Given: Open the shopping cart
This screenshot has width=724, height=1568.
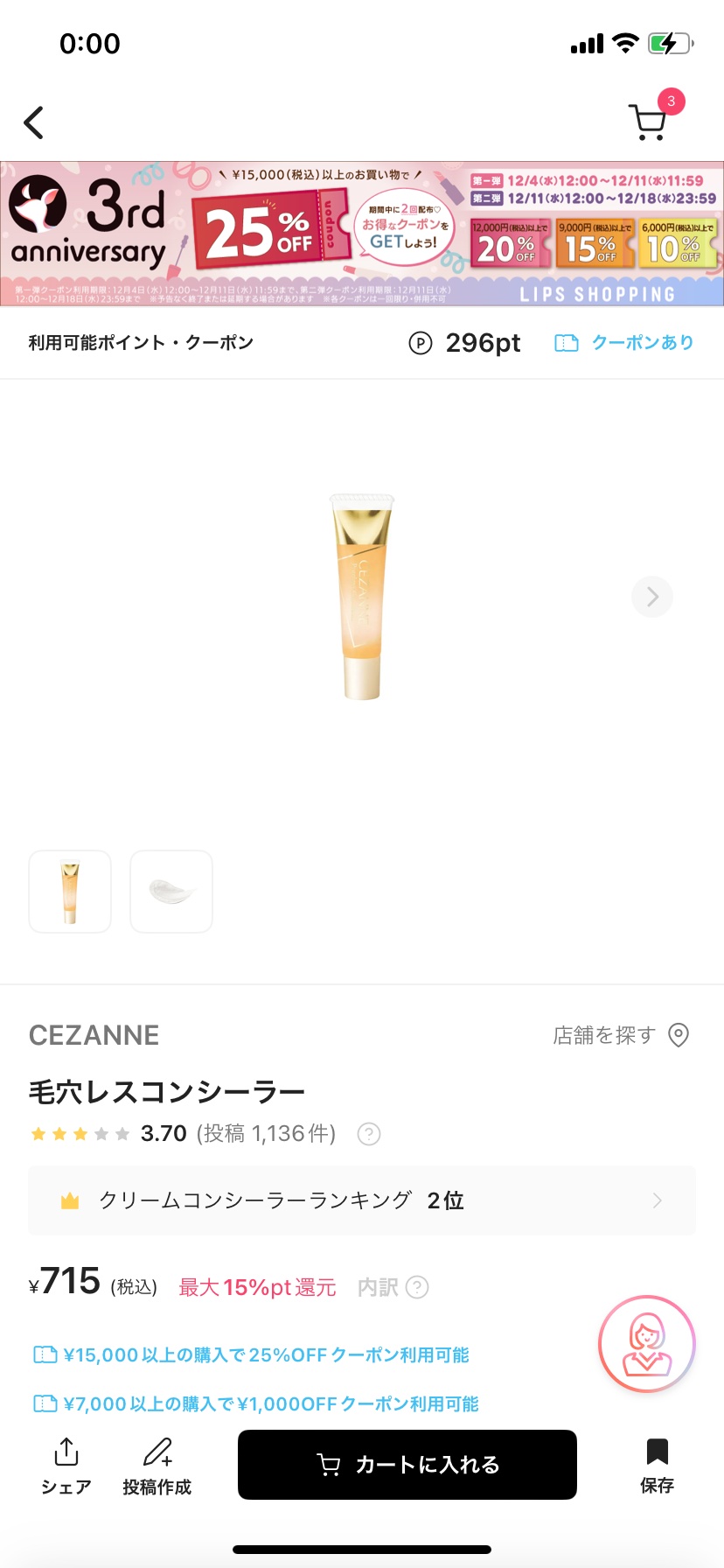Looking at the screenshot, I should [649, 122].
